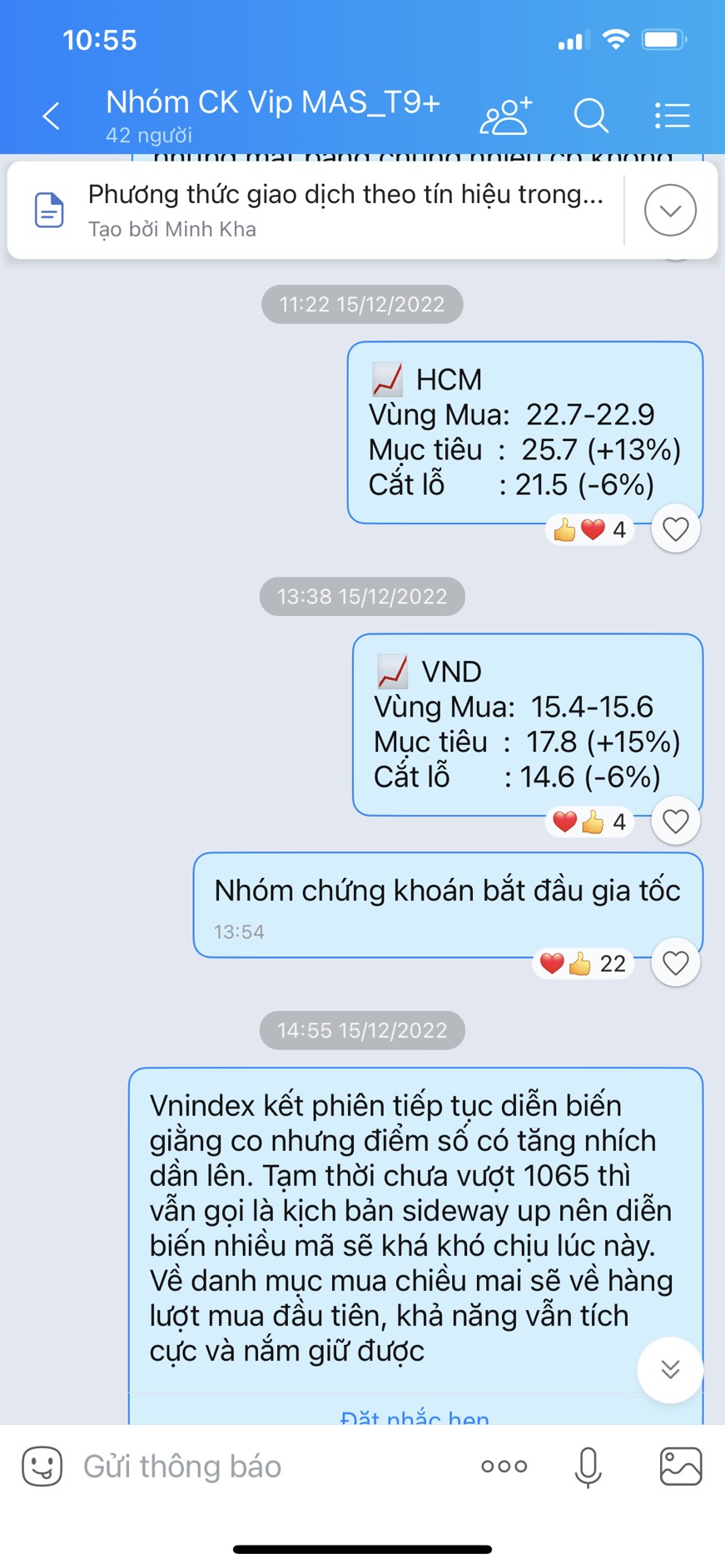
Task: Attach a photo from gallery
Action: point(680,1466)
